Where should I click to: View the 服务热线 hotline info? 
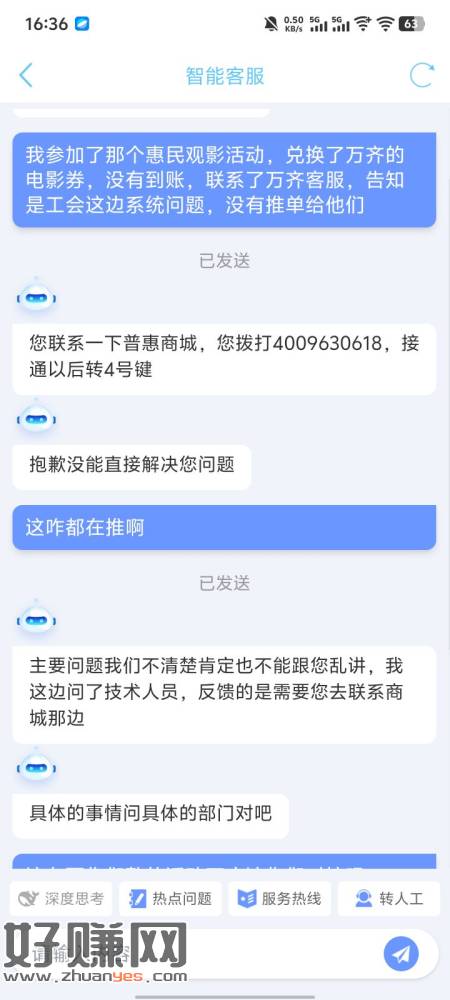point(280,899)
